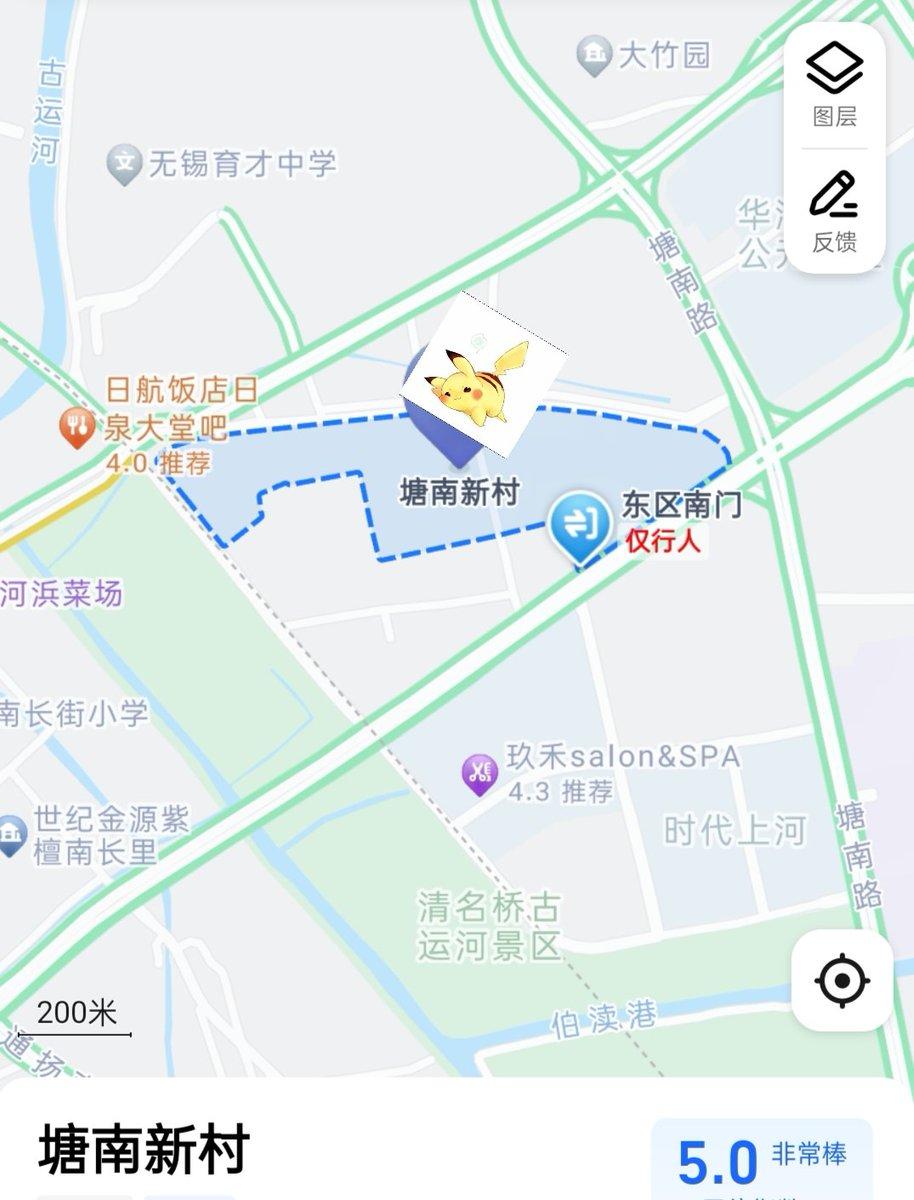Tap the 无锡育才中学 school marker
Screen dimensions: 914x1200
point(124,163)
